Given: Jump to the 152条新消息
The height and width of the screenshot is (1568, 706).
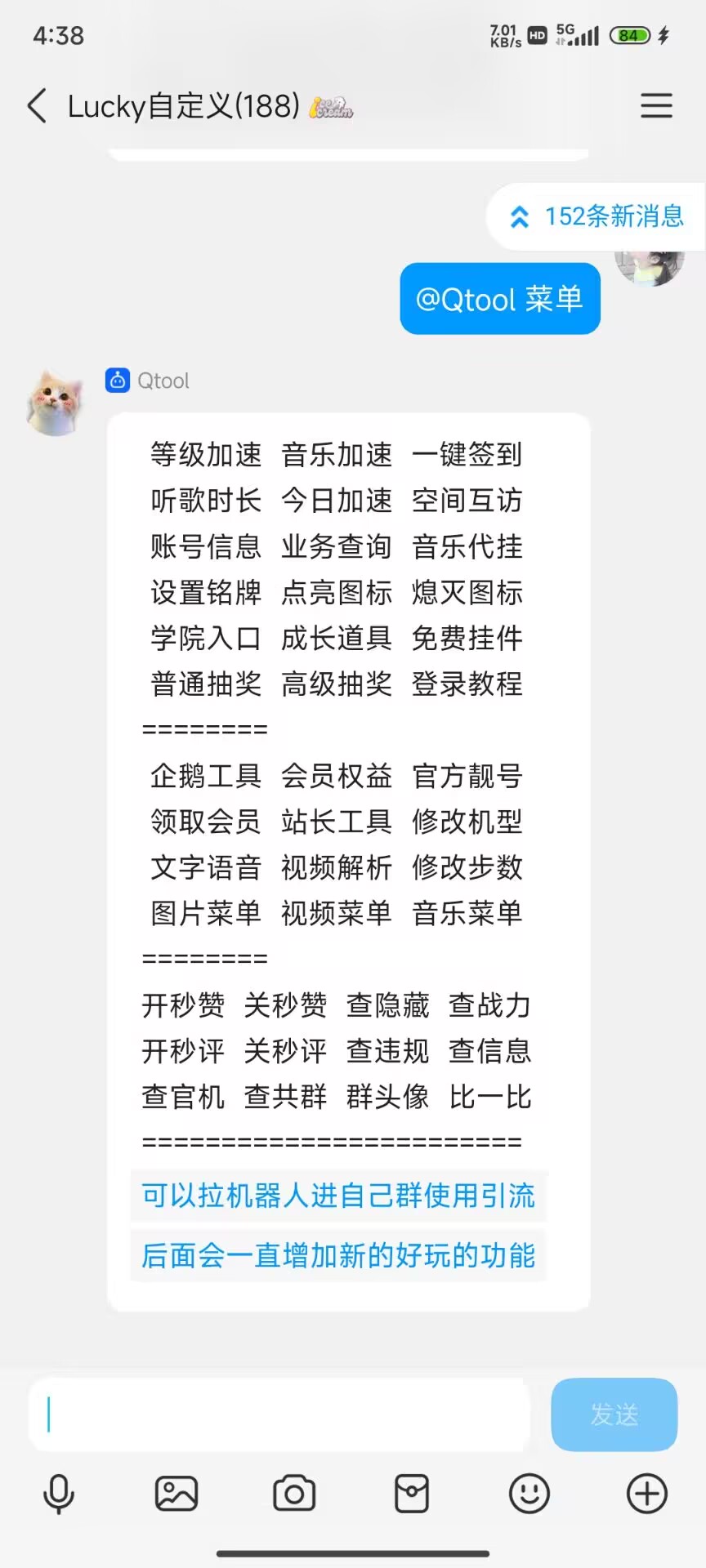Looking at the screenshot, I should [x=597, y=216].
